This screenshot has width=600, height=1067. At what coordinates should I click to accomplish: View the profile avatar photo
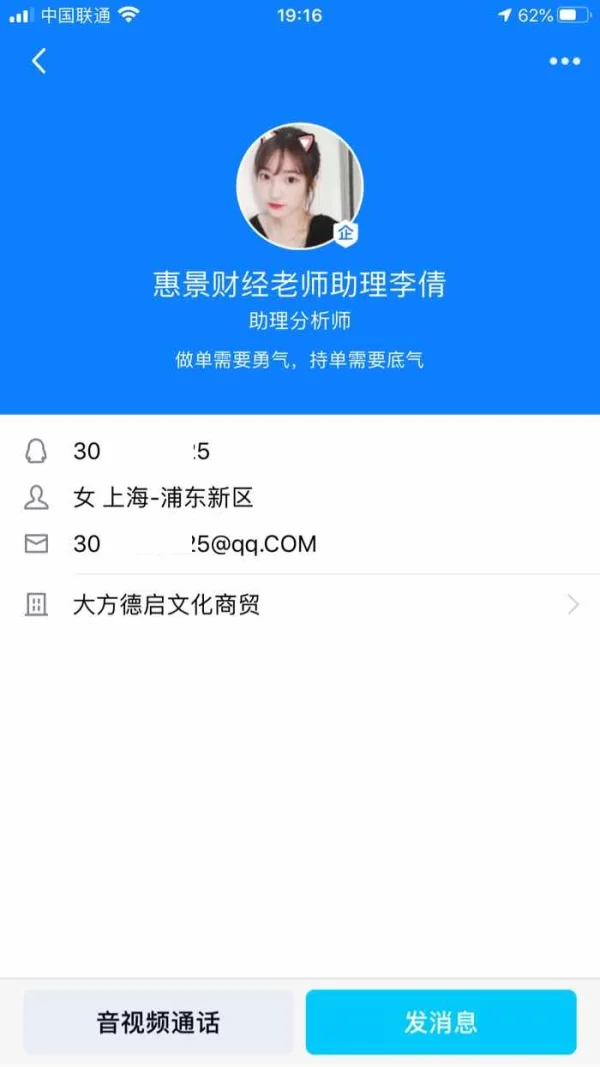[299, 186]
